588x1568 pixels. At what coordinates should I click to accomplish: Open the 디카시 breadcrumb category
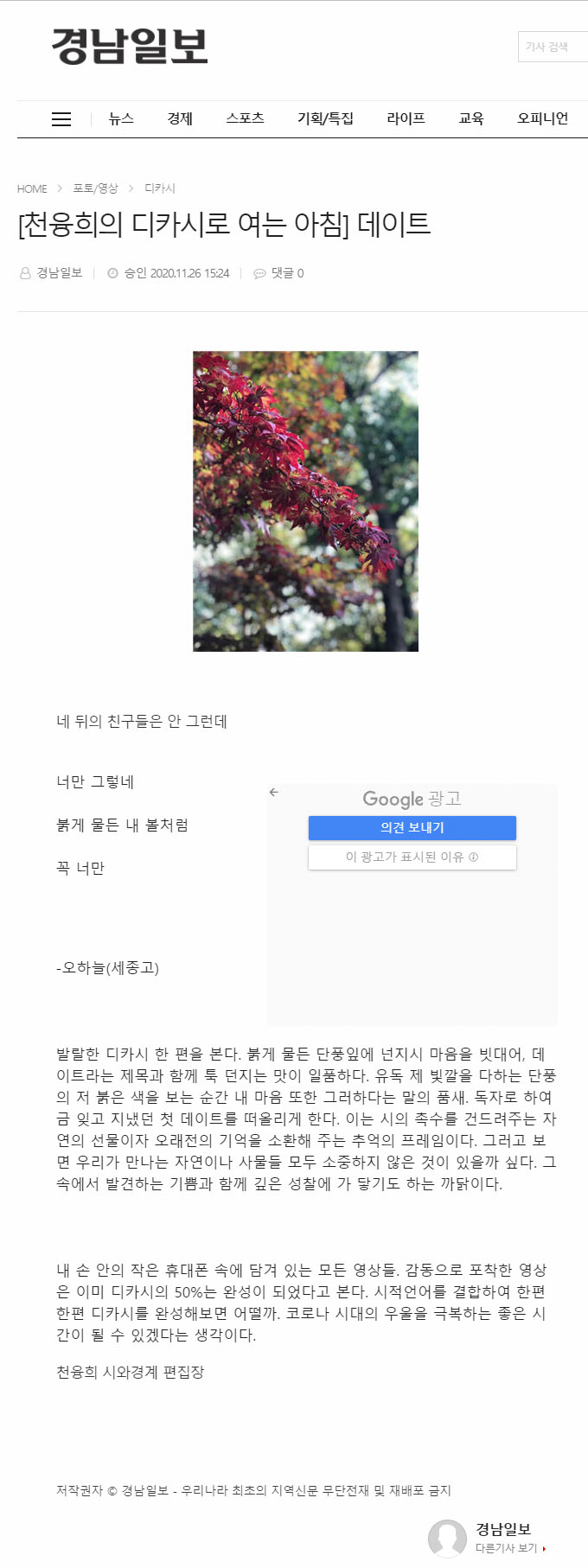pos(160,188)
